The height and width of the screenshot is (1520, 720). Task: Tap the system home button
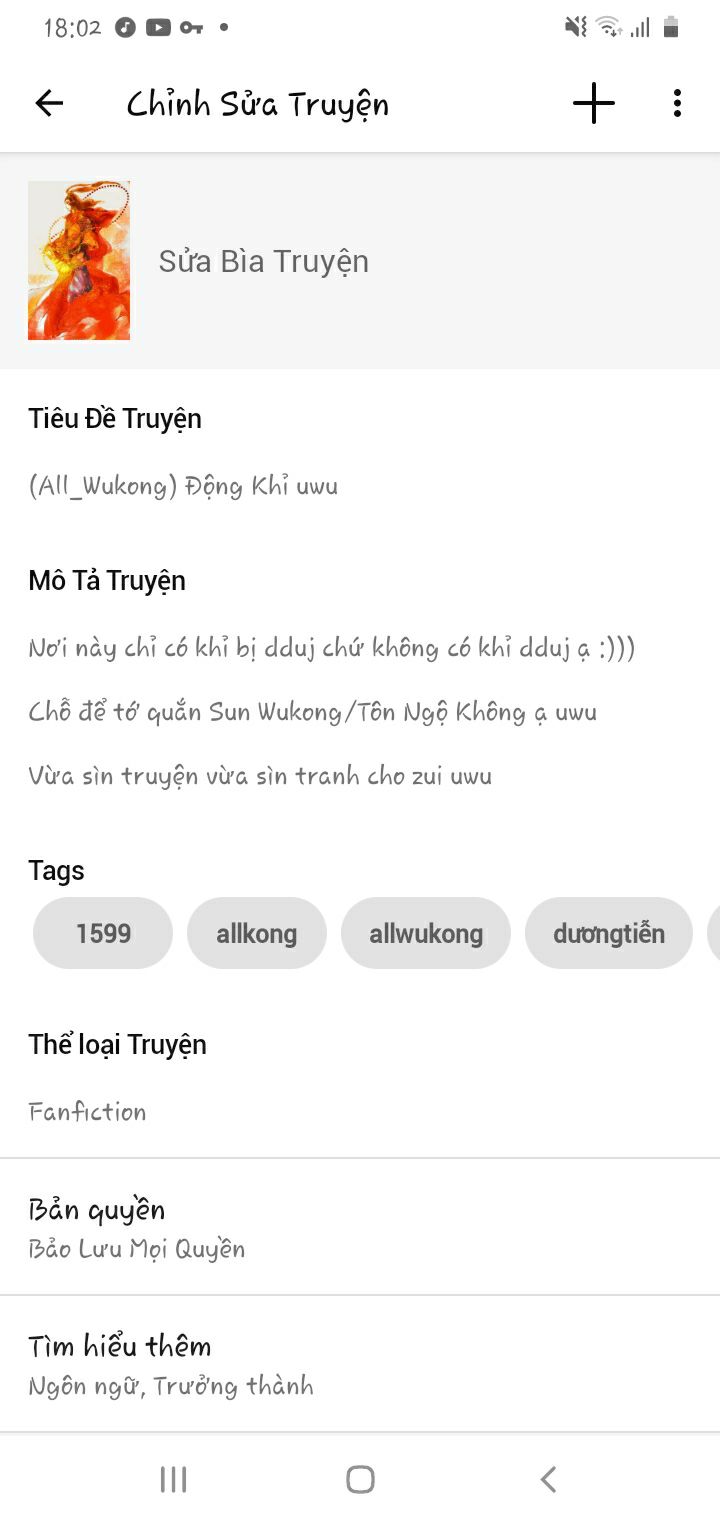(x=360, y=1479)
